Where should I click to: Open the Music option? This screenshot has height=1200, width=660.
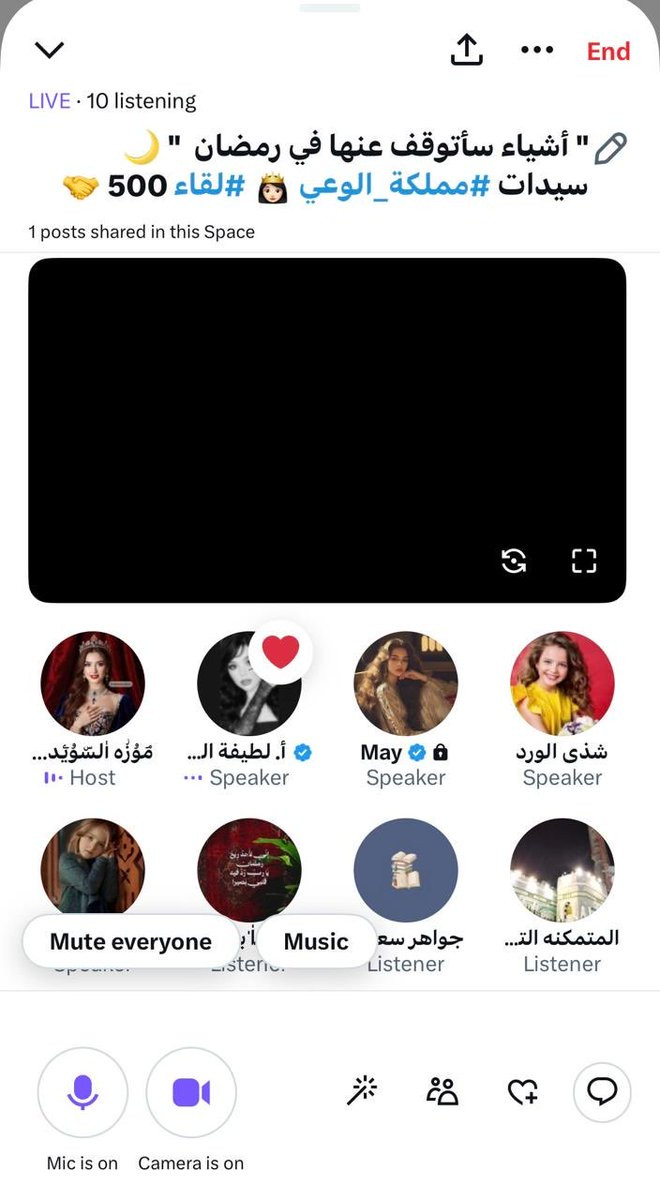[x=316, y=942]
